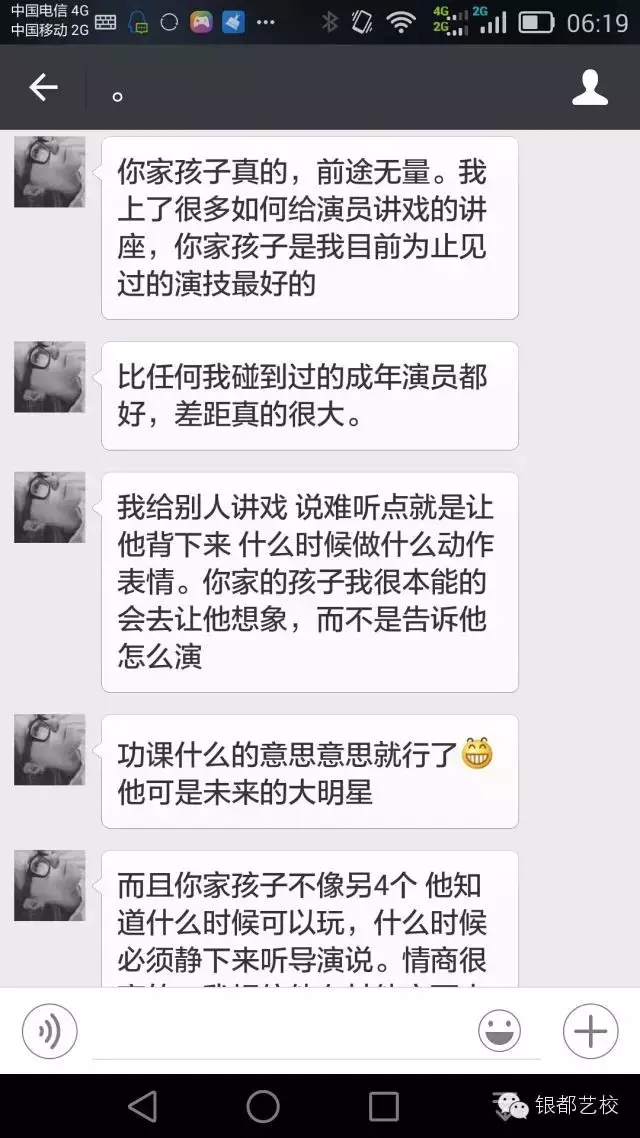Open the plus attachment menu
The image size is (640, 1138).
tap(590, 1030)
